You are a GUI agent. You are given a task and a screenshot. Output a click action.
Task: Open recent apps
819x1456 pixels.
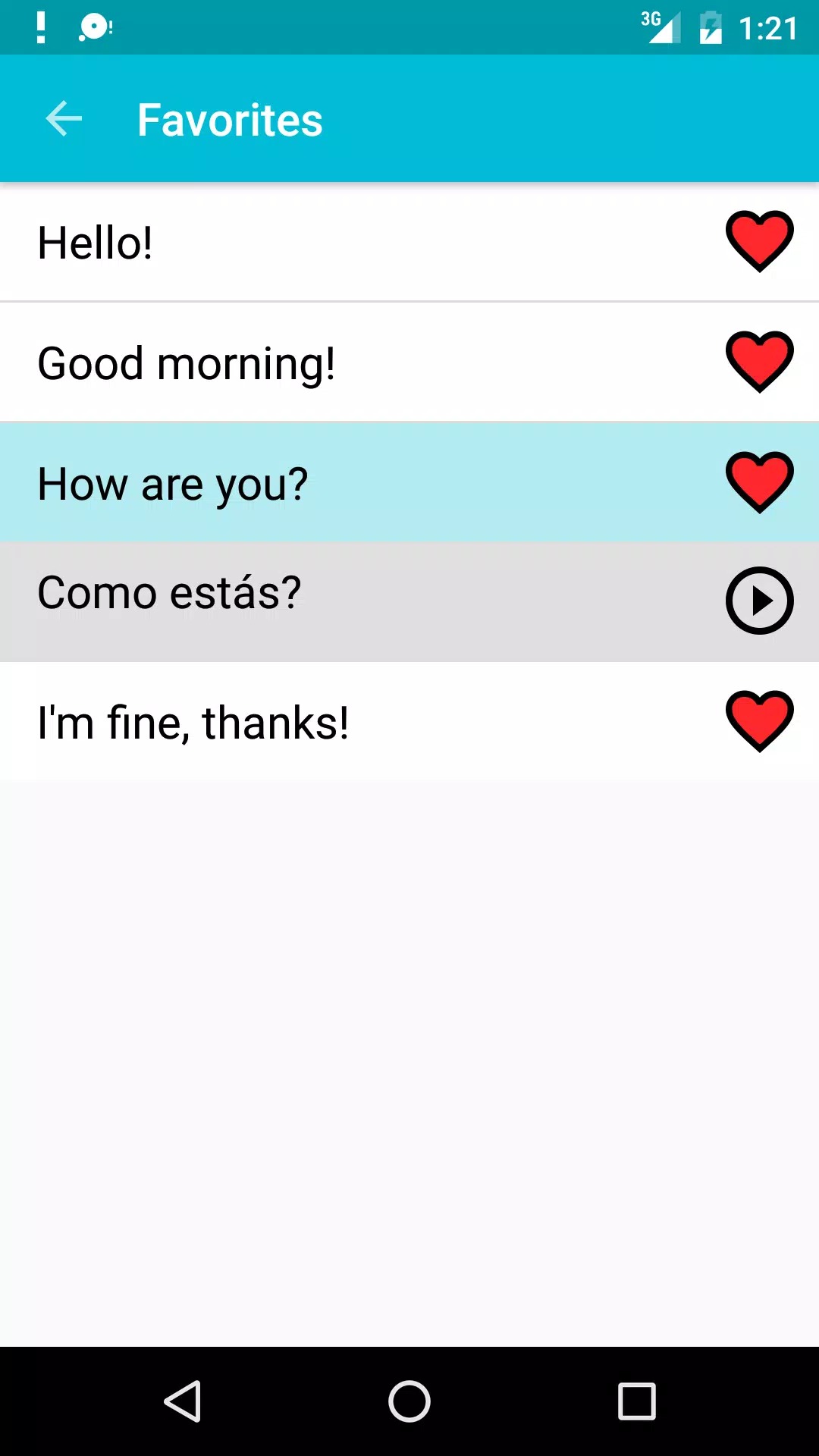(x=637, y=1401)
